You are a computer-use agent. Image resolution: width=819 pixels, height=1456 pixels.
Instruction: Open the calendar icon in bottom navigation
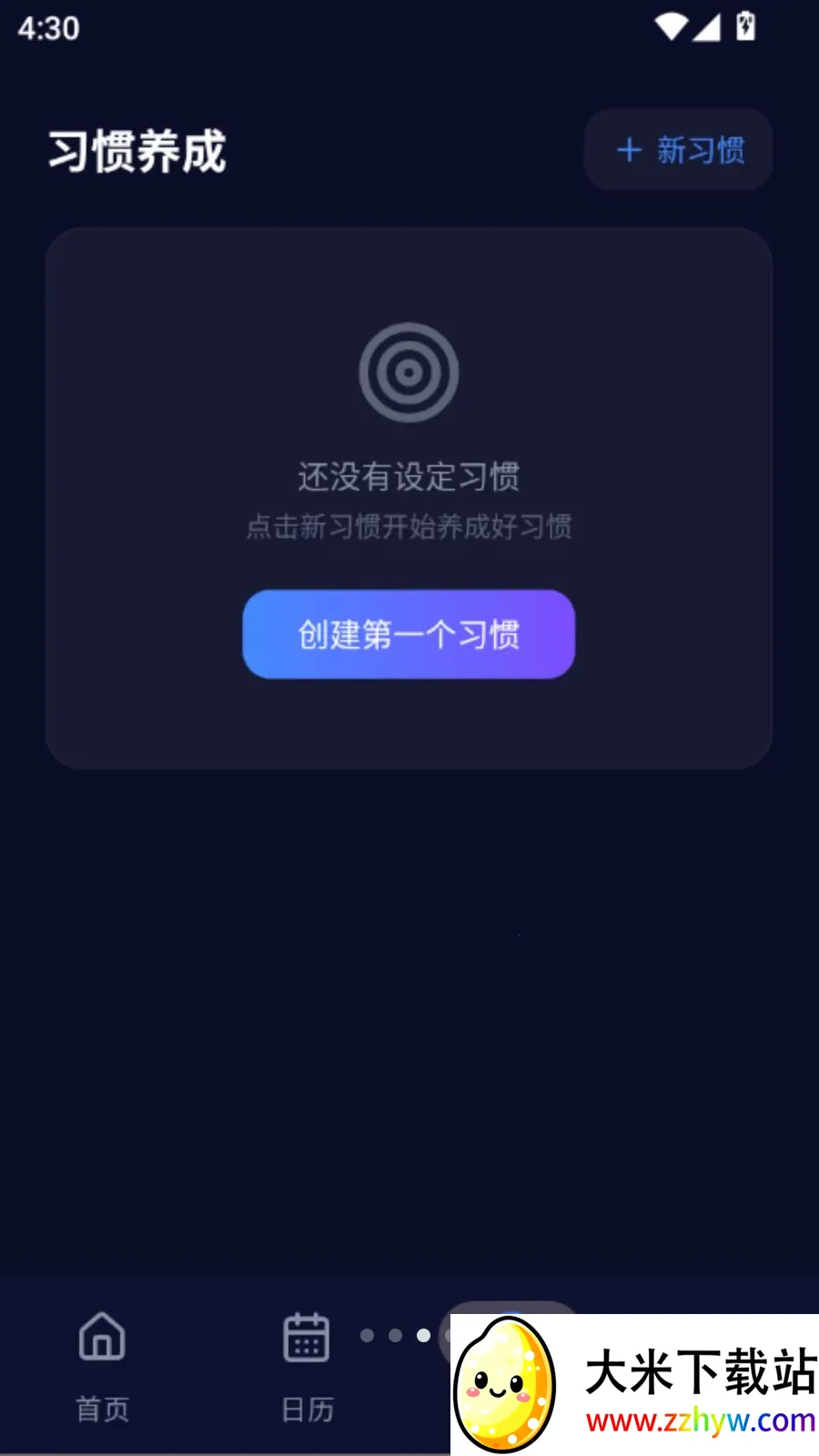[306, 1336]
